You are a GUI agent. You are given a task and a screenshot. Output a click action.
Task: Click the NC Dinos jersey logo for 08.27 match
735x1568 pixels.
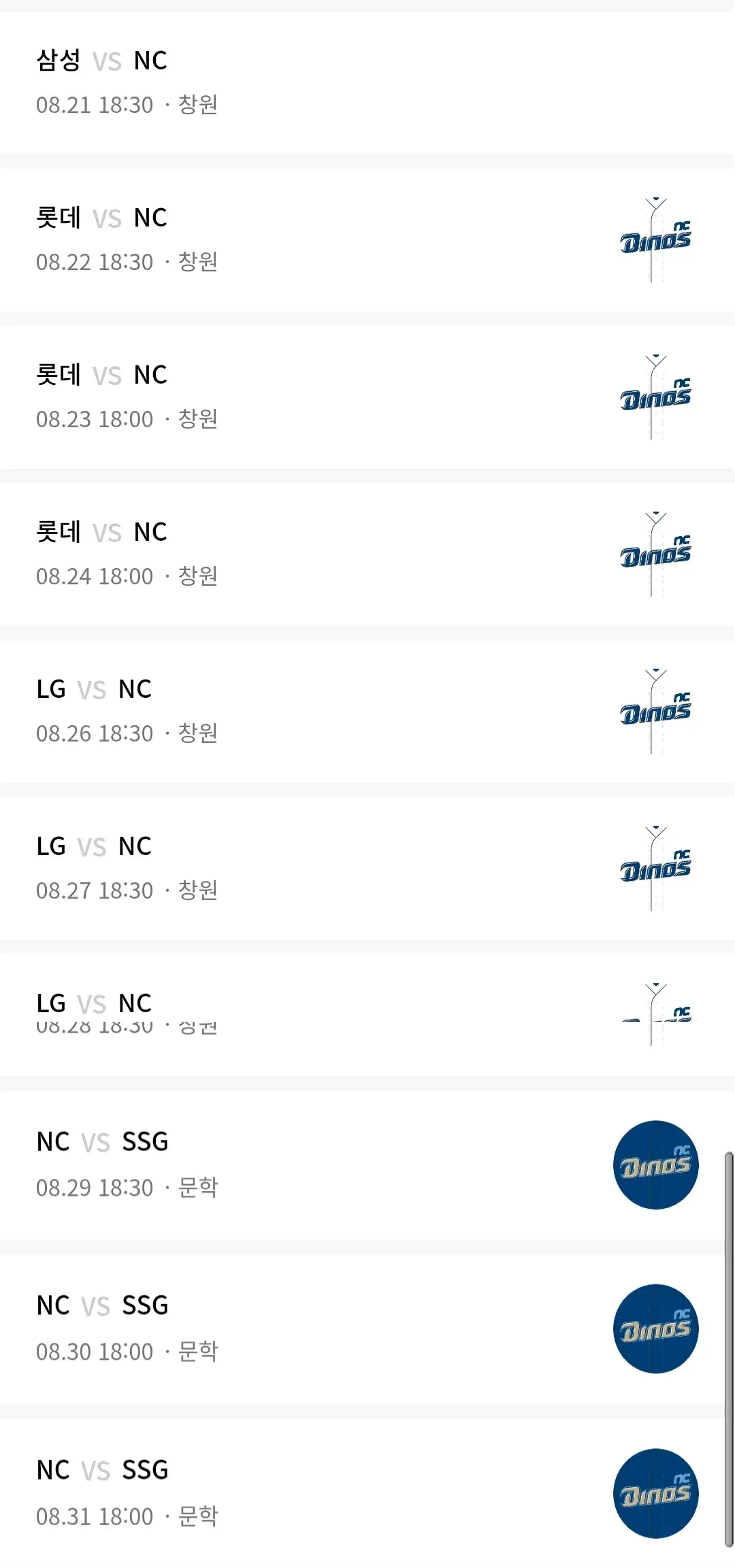pyautogui.click(x=655, y=869)
